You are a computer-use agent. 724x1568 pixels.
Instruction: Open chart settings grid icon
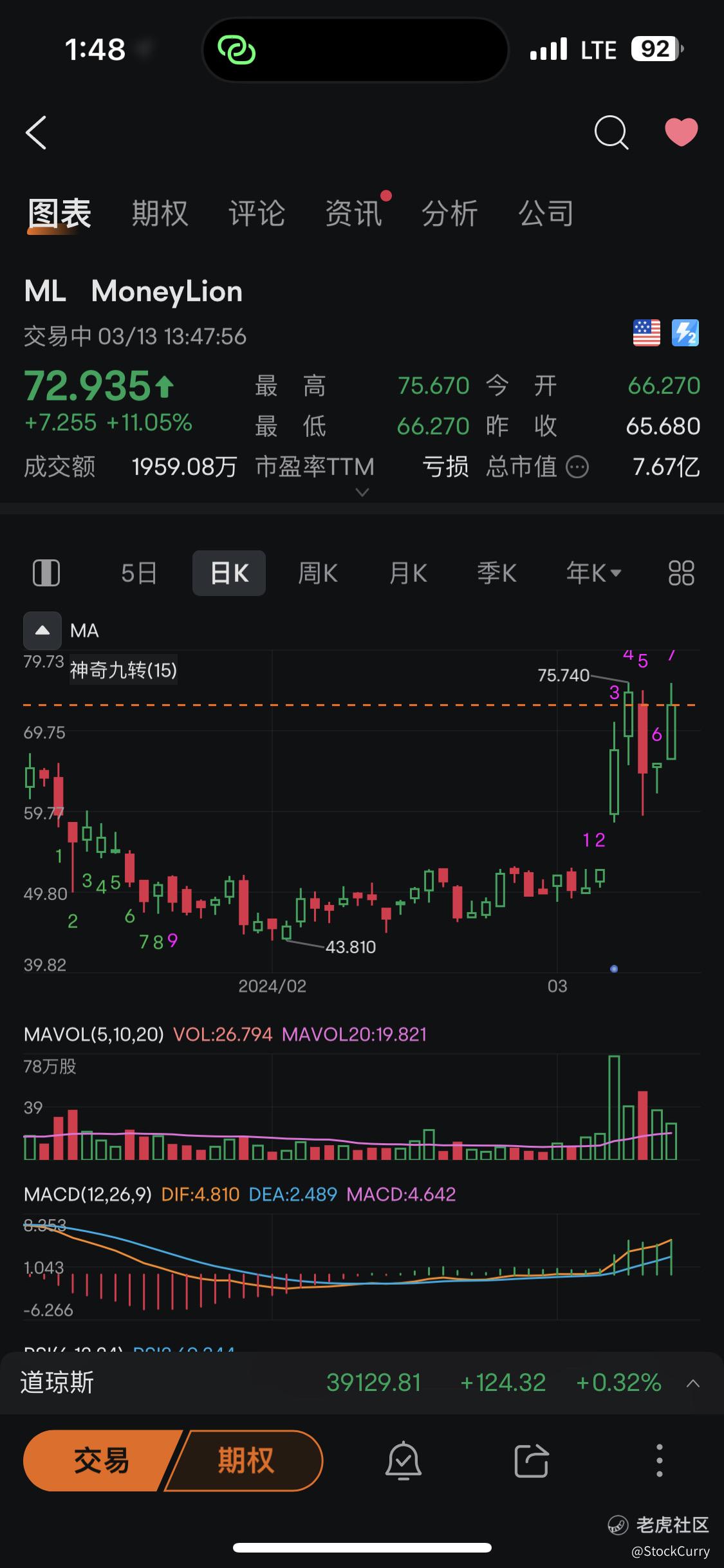click(681, 573)
